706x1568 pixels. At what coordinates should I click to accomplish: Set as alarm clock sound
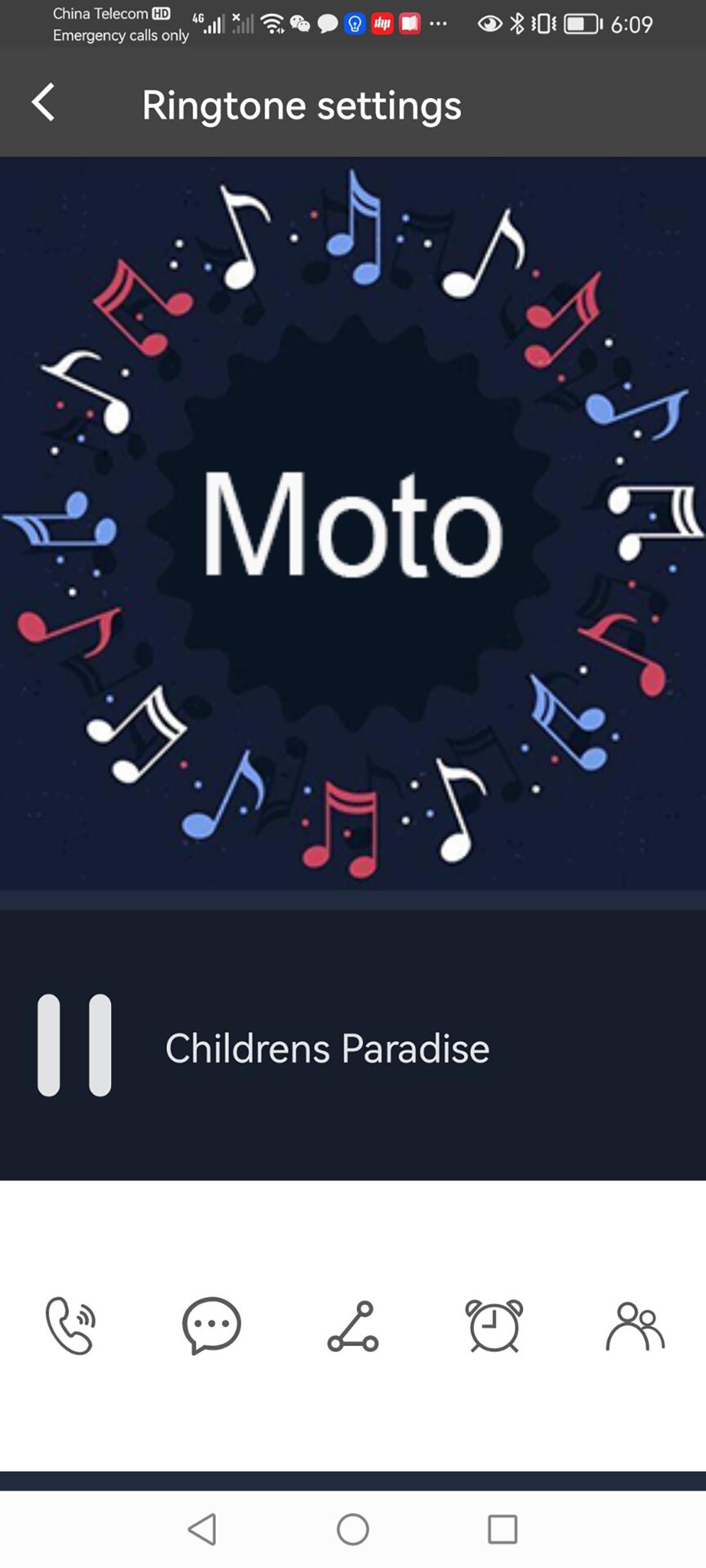coord(494,1325)
